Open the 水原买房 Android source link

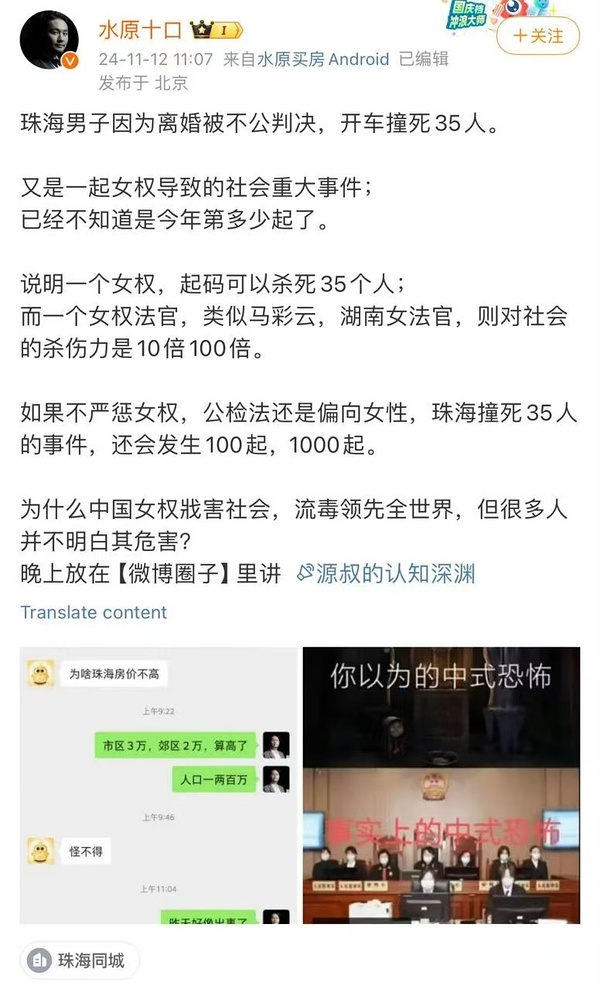pos(323,59)
